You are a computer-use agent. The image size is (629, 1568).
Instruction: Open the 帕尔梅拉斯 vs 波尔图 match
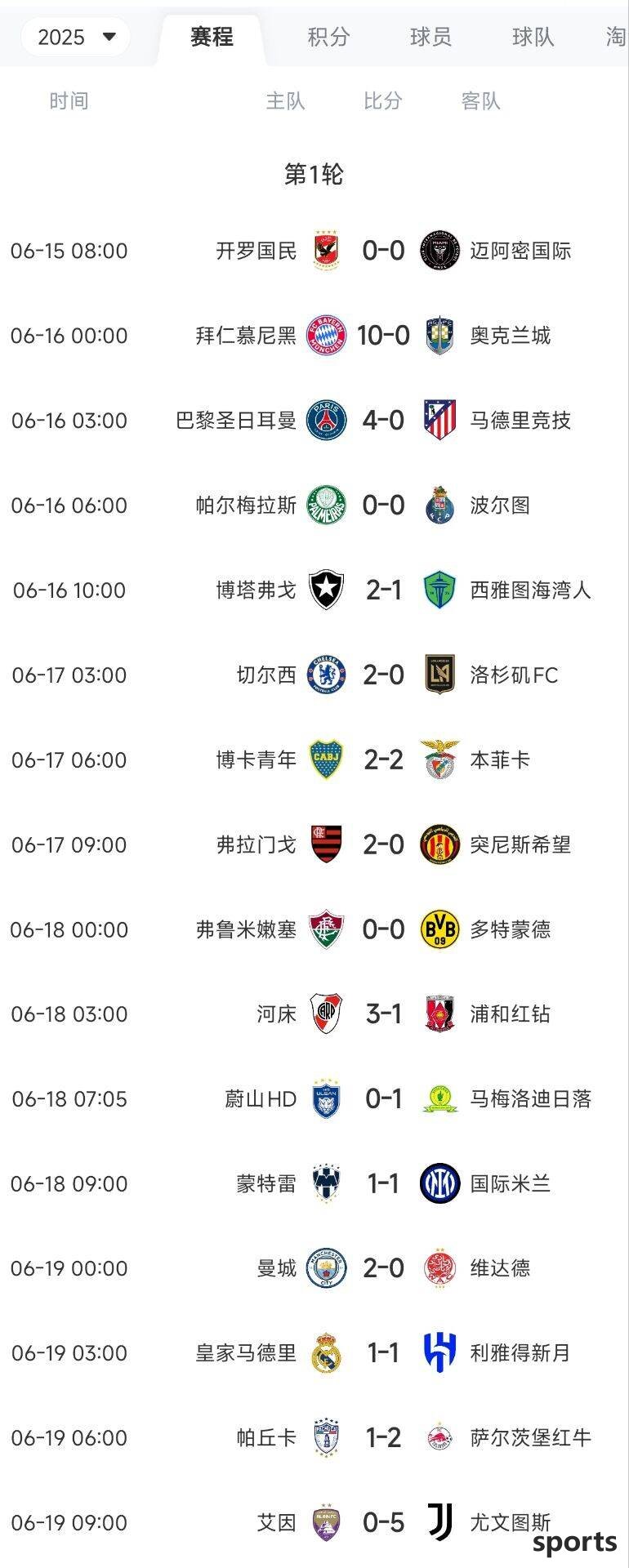click(383, 506)
